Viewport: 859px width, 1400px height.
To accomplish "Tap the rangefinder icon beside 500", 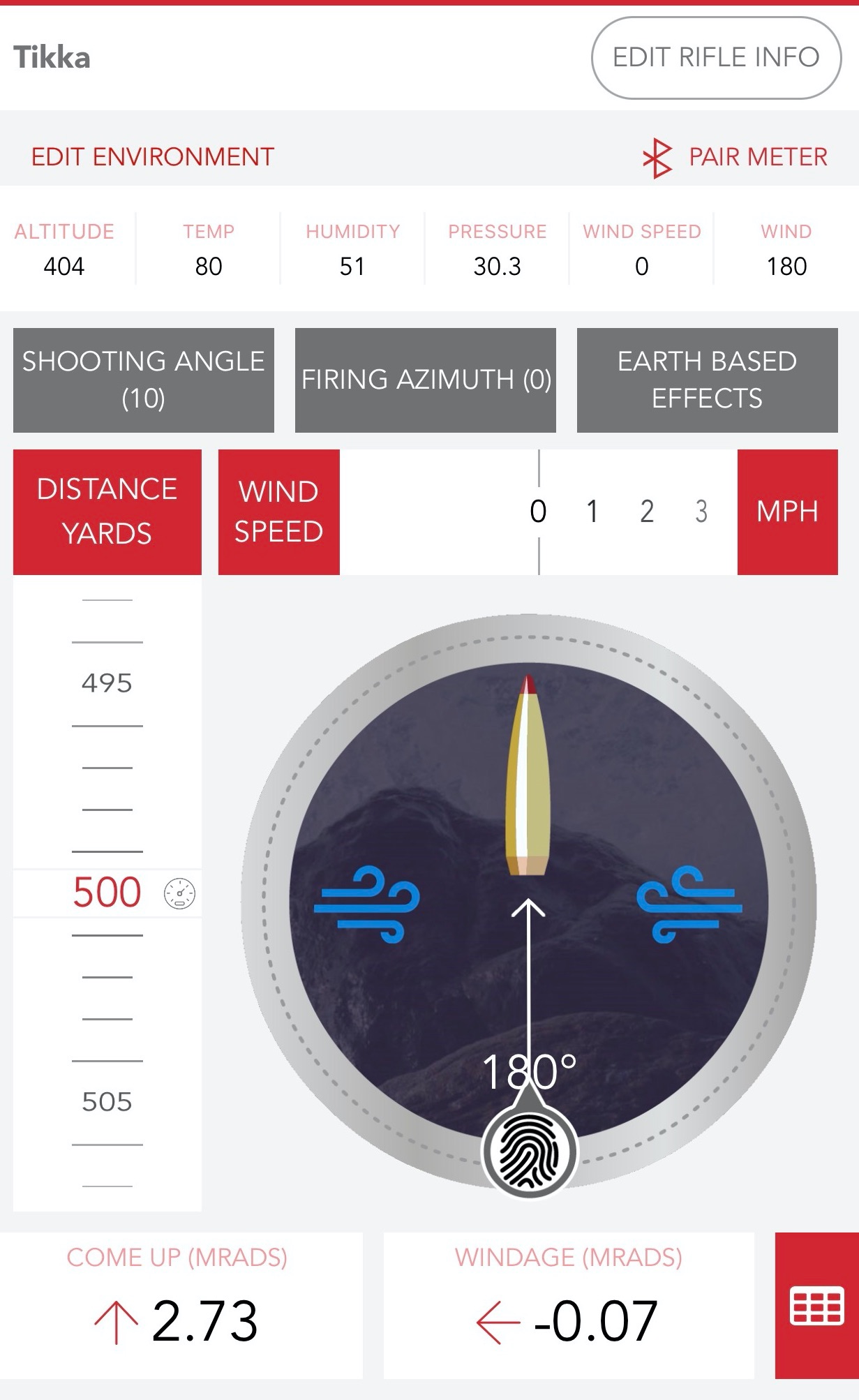I will click(179, 893).
